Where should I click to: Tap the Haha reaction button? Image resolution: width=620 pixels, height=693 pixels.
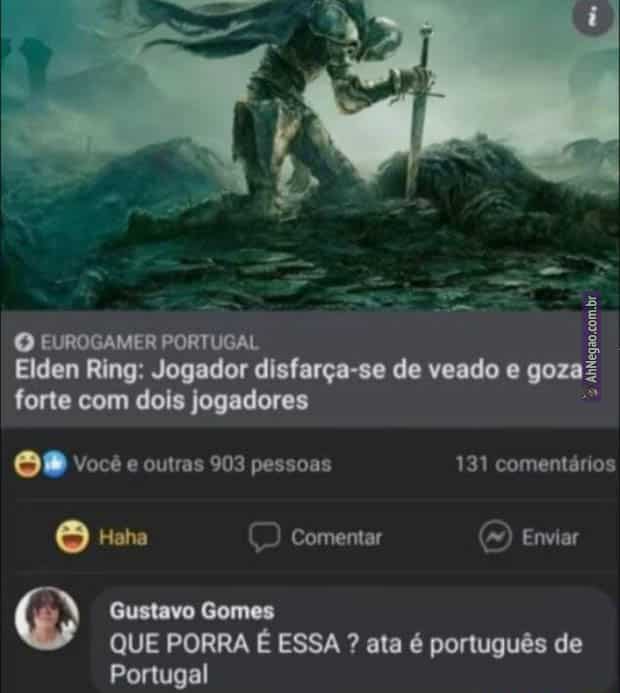pyautogui.click(x=102, y=537)
